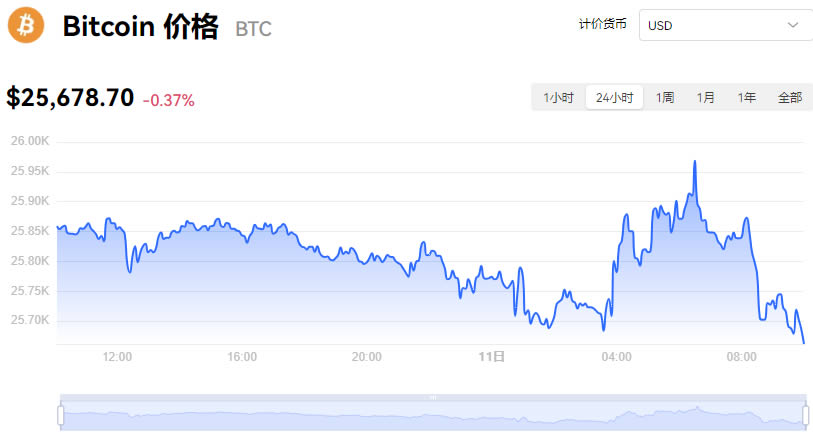Viewport: 813px width, 439px height.
Task: Tap the left handle of range selector
Action: (61, 414)
